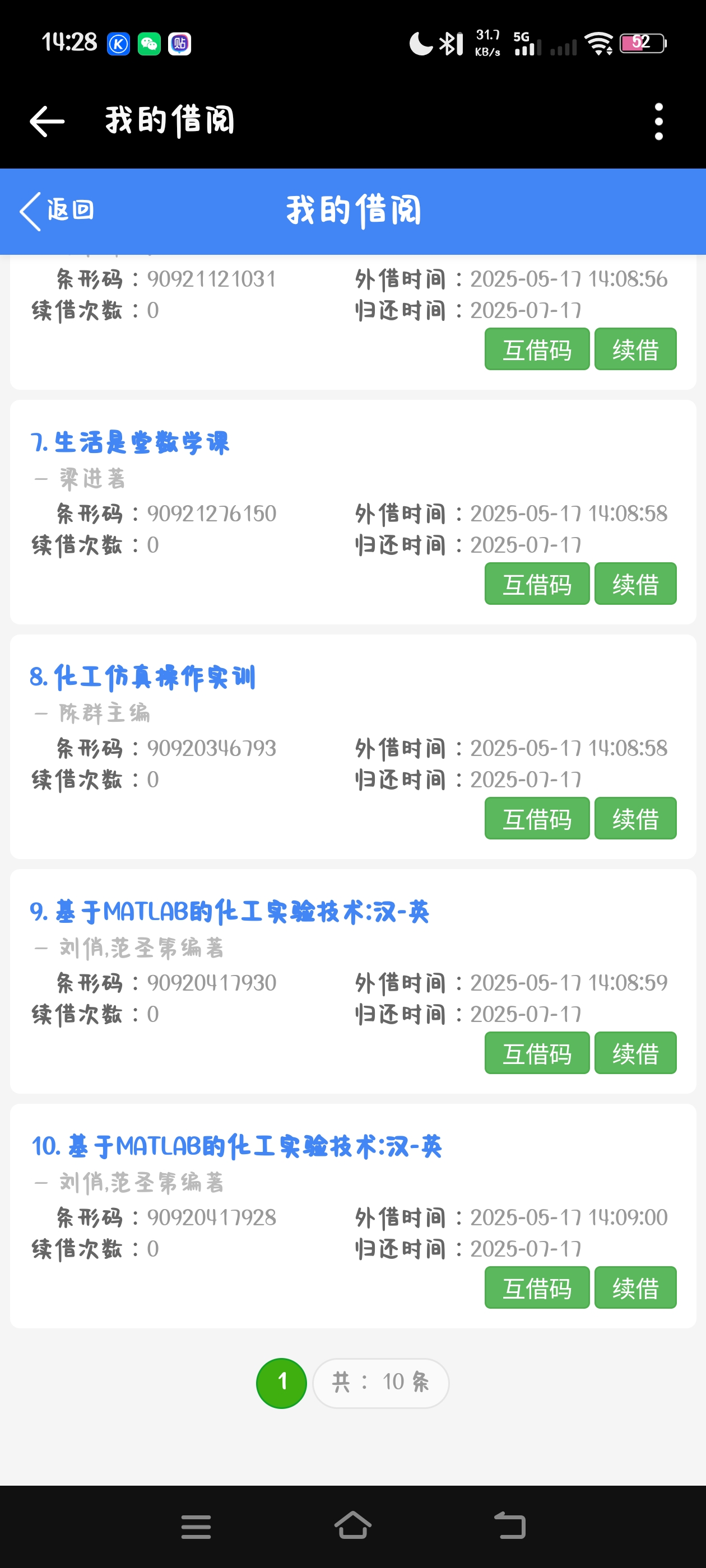Tap 续借 for 化工仿真操作实训
The image size is (706, 1568).
pyautogui.click(x=635, y=818)
